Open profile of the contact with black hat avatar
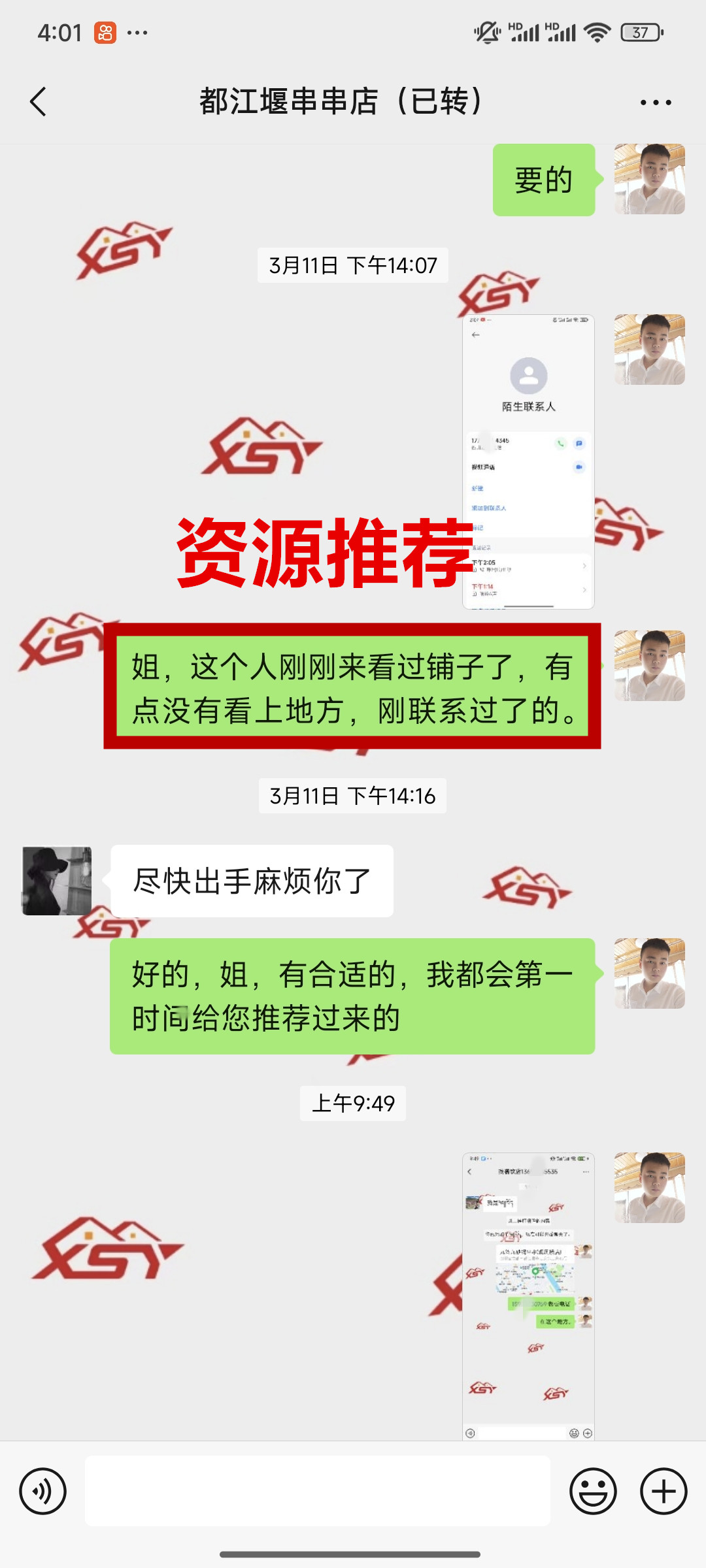Screen dimensions: 706x1568 tap(57, 881)
